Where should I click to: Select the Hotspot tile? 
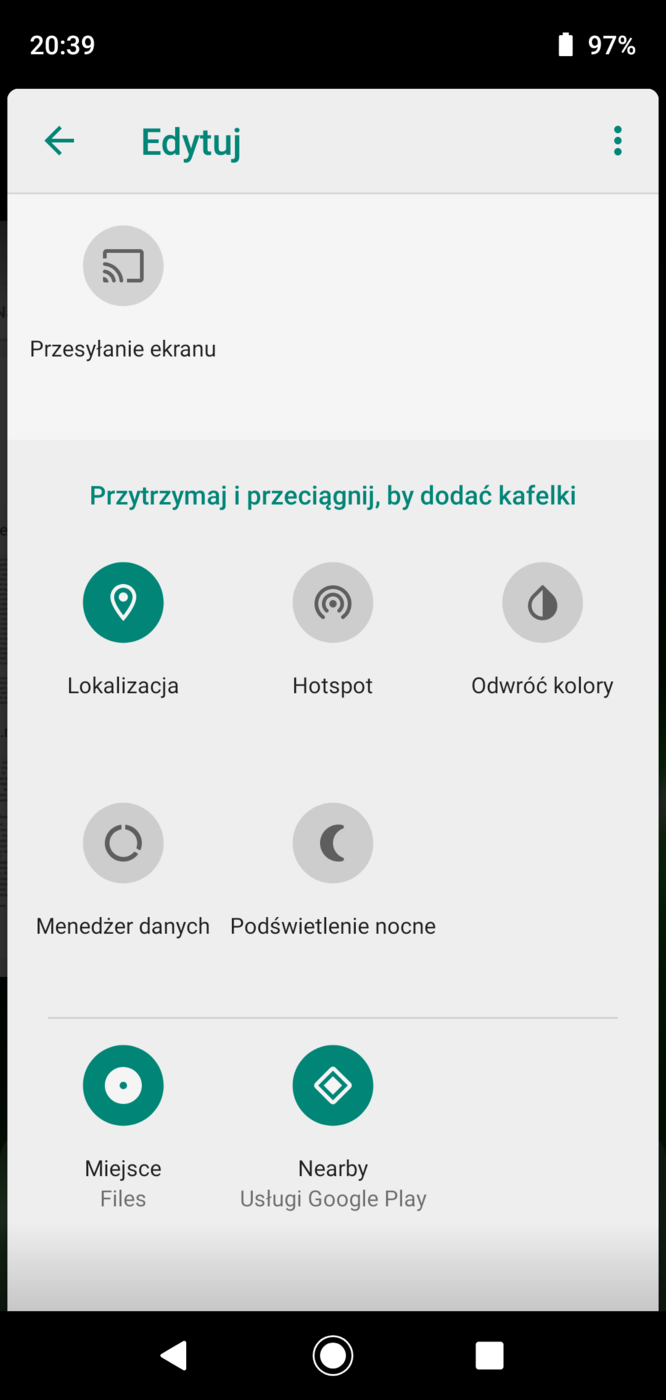pyautogui.click(x=333, y=603)
